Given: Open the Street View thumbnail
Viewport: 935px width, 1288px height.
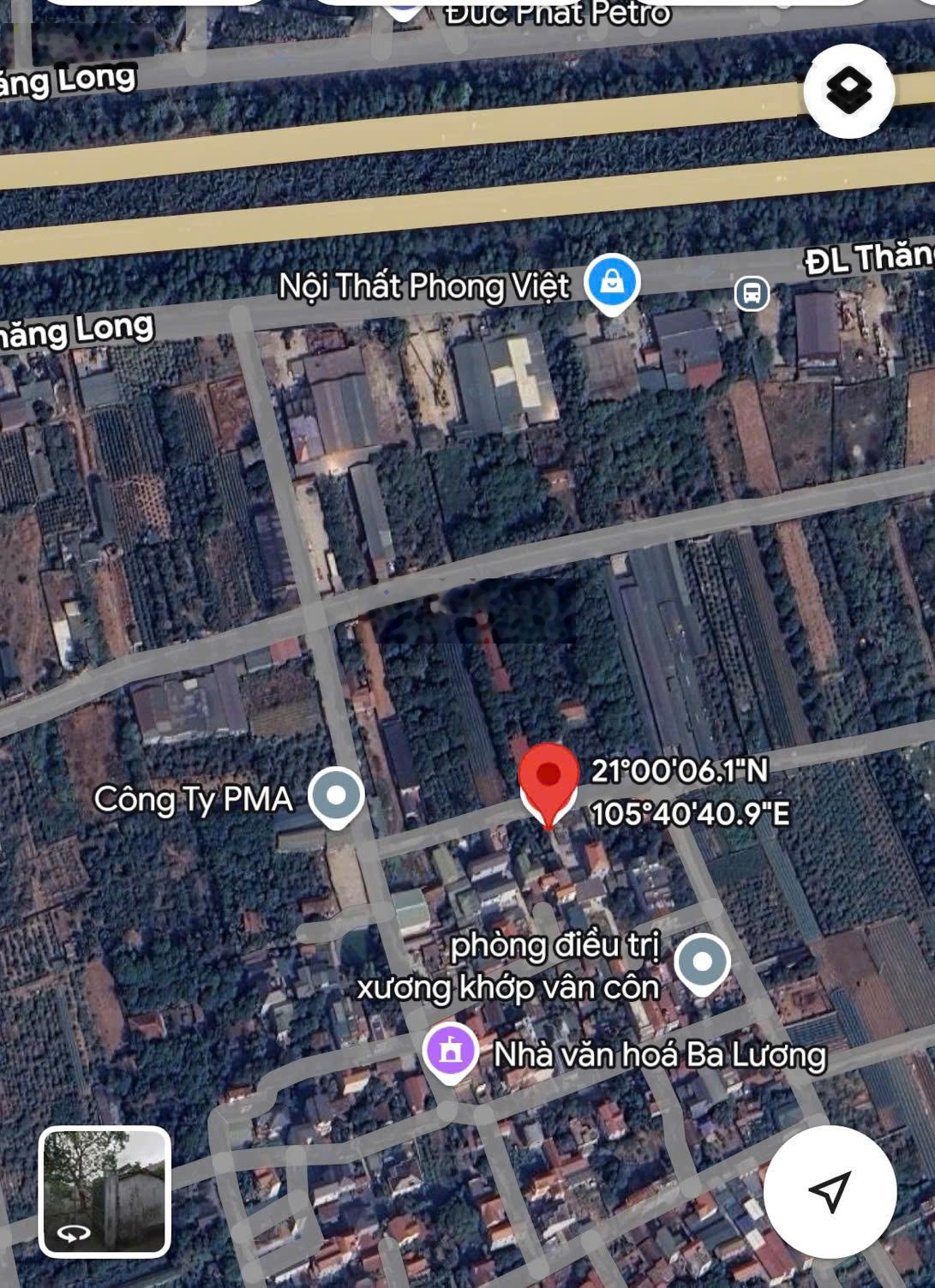Looking at the screenshot, I should coord(105,1191).
